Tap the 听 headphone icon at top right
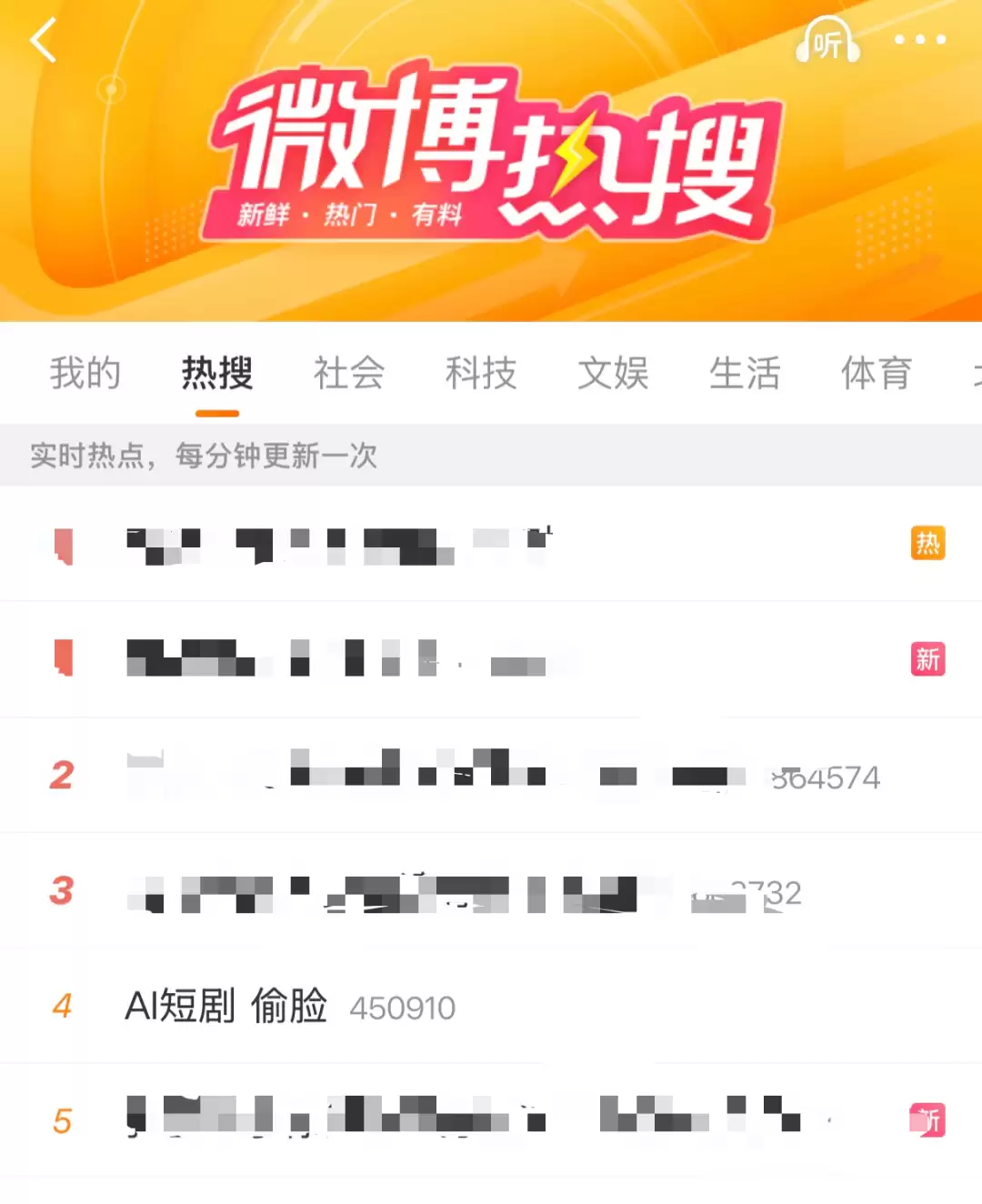 [x=828, y=42]
